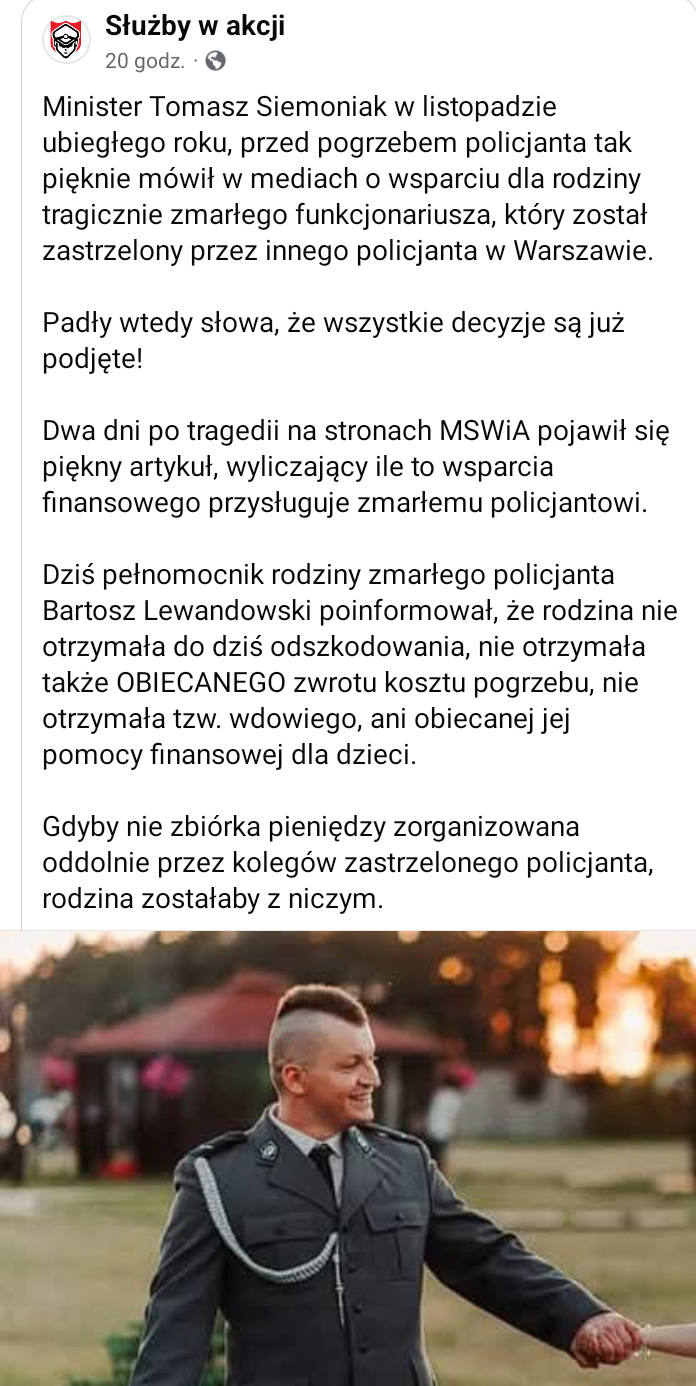This screenshot has width=696, height=1386.
Task: Open the post photo of the policeman
Action: click(348, 1158)
